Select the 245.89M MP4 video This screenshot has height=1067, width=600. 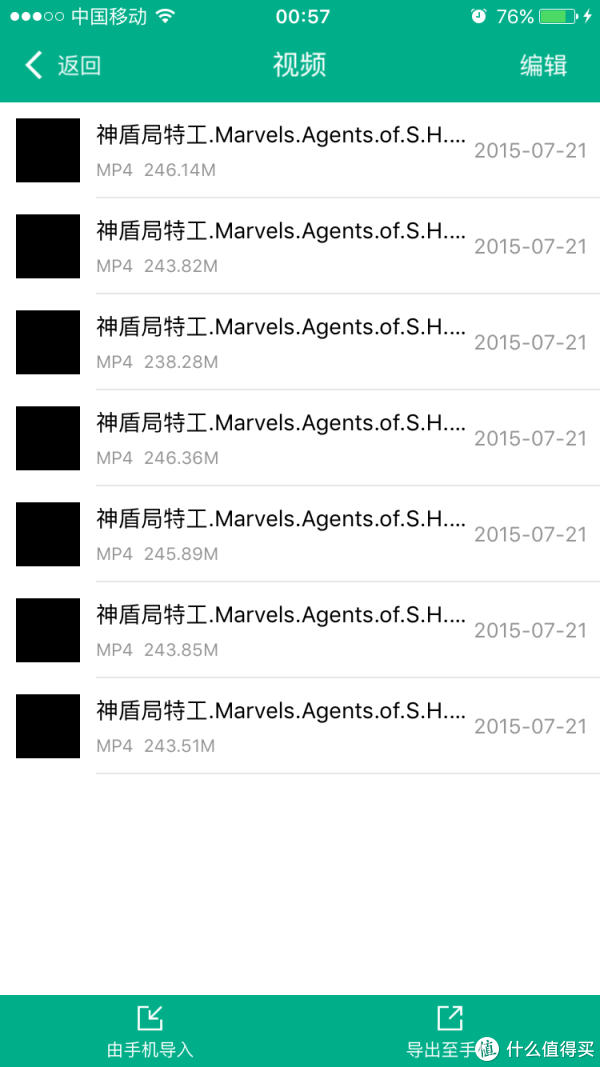tap(300, 534)
